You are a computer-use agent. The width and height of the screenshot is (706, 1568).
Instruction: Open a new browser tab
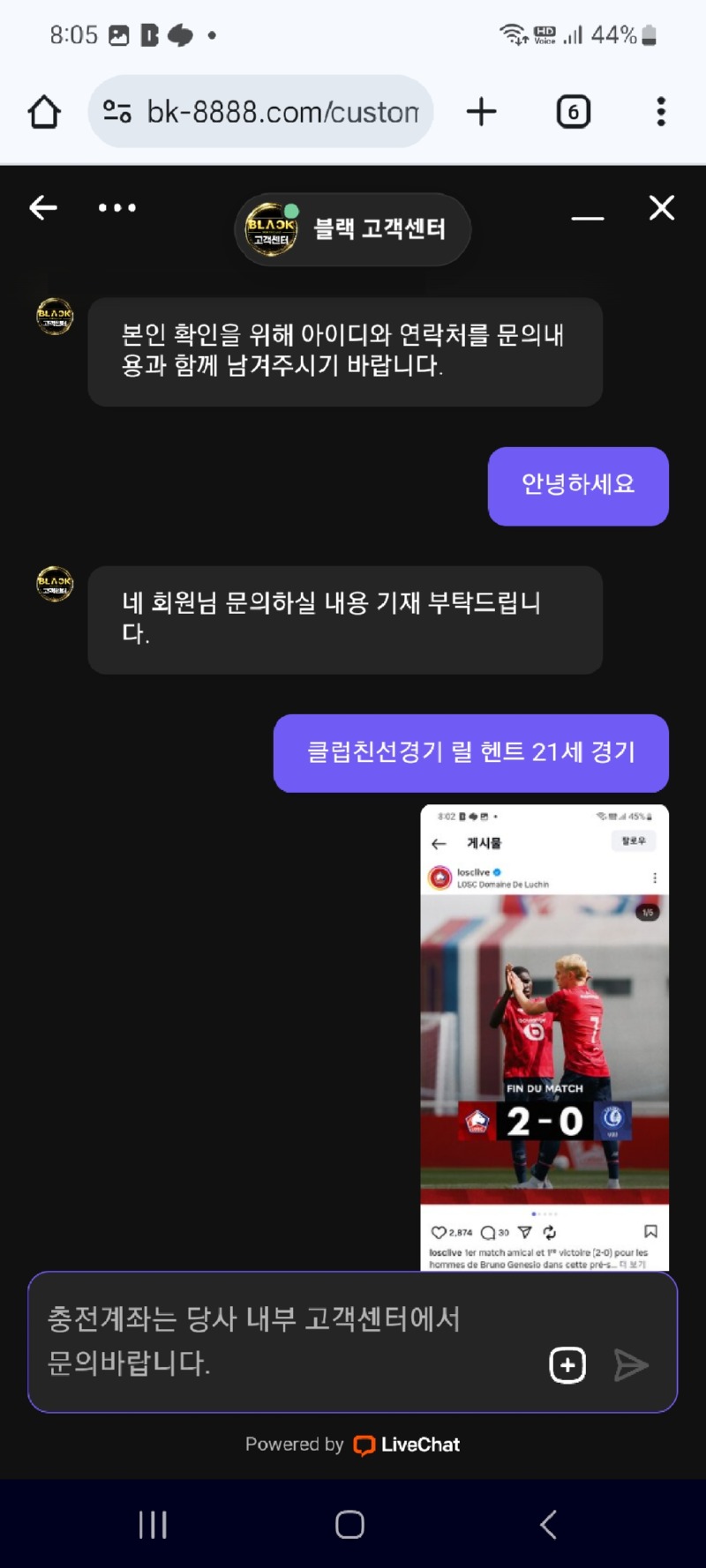[481, 112]
